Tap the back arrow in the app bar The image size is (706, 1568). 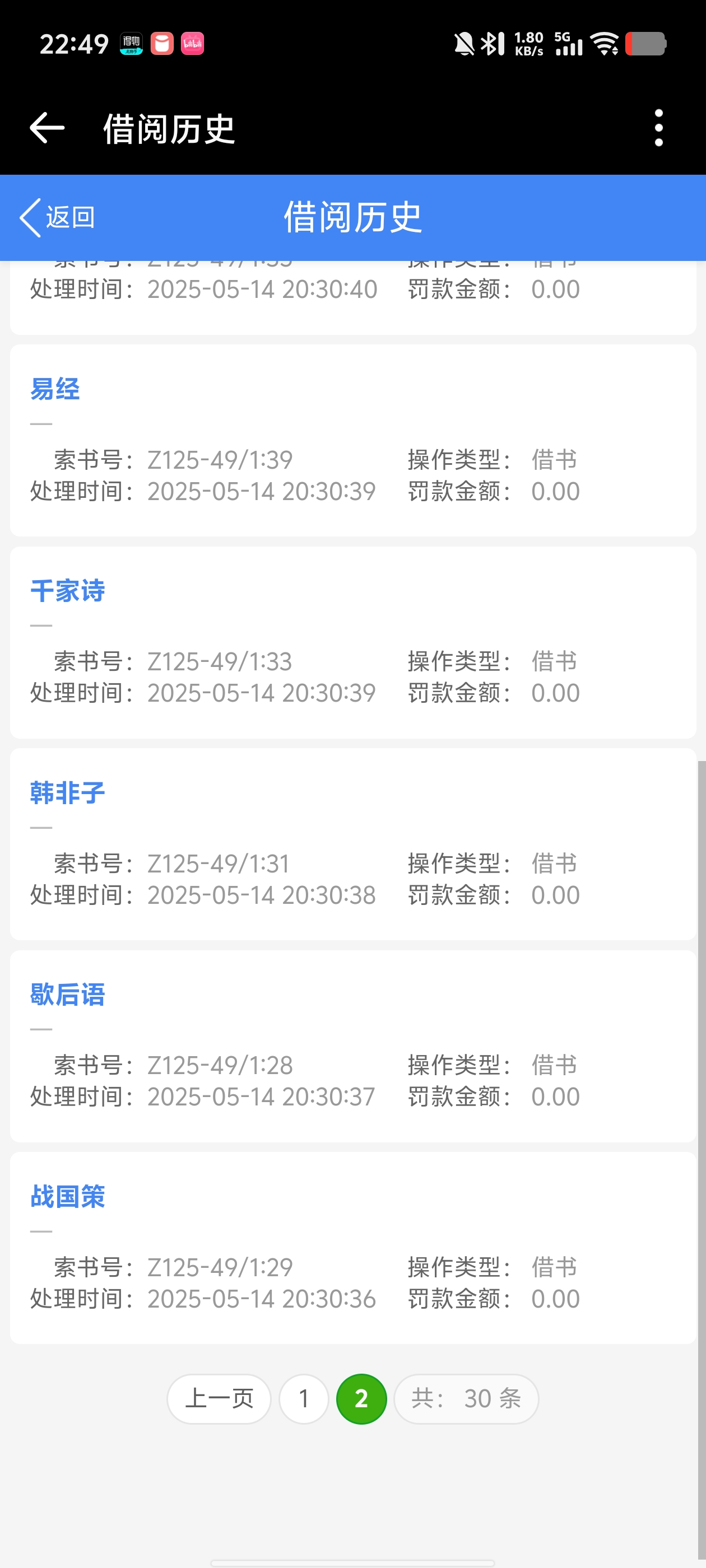(47, 128)
